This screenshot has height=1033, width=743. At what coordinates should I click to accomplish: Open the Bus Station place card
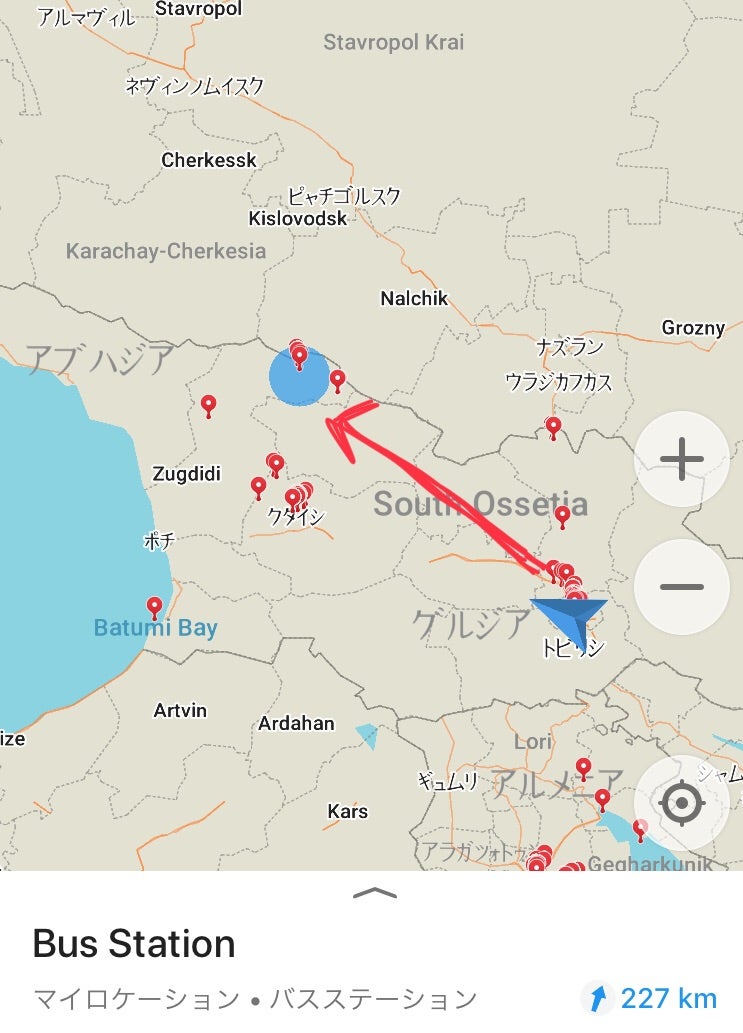134,944
